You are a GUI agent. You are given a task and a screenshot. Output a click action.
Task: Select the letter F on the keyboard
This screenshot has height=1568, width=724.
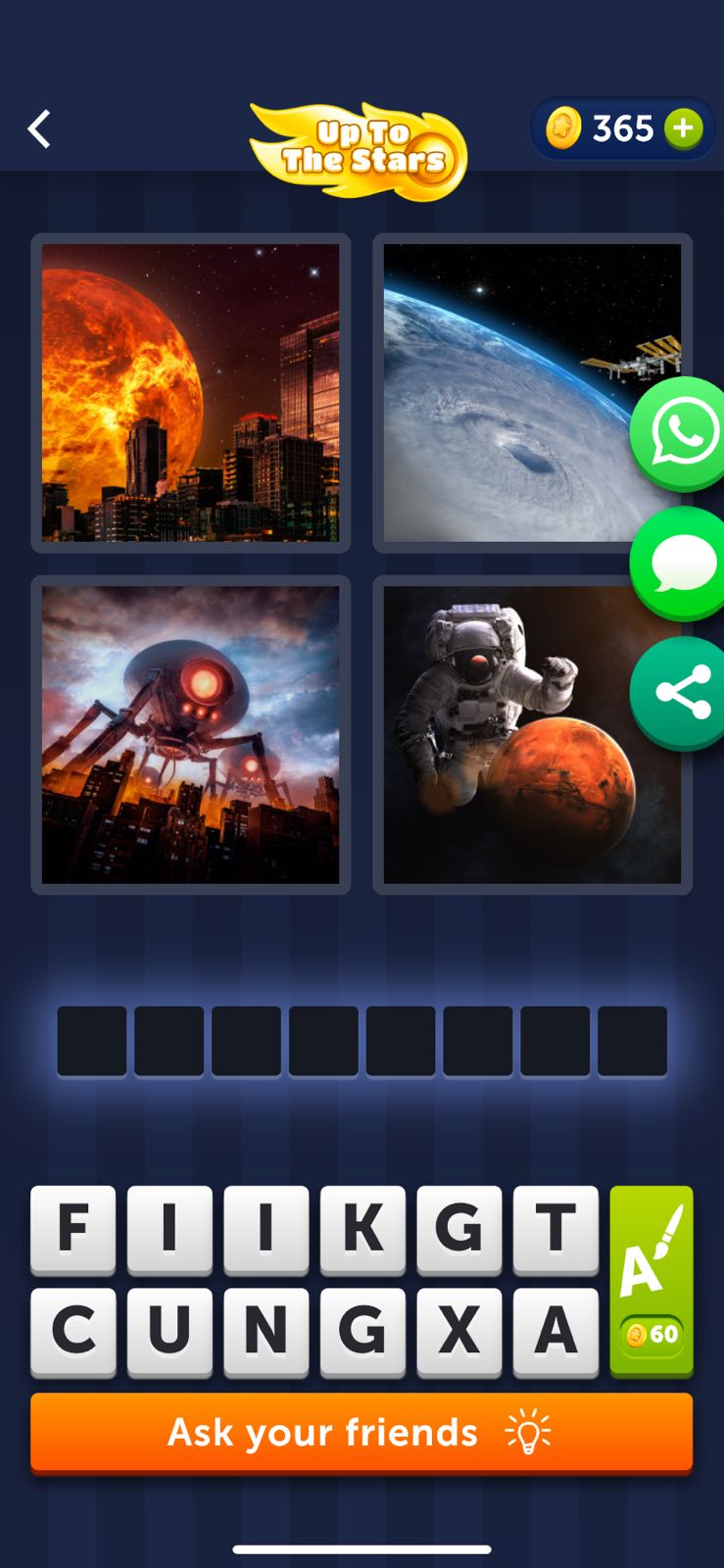pyautogui.click(x=72, y=1231)
